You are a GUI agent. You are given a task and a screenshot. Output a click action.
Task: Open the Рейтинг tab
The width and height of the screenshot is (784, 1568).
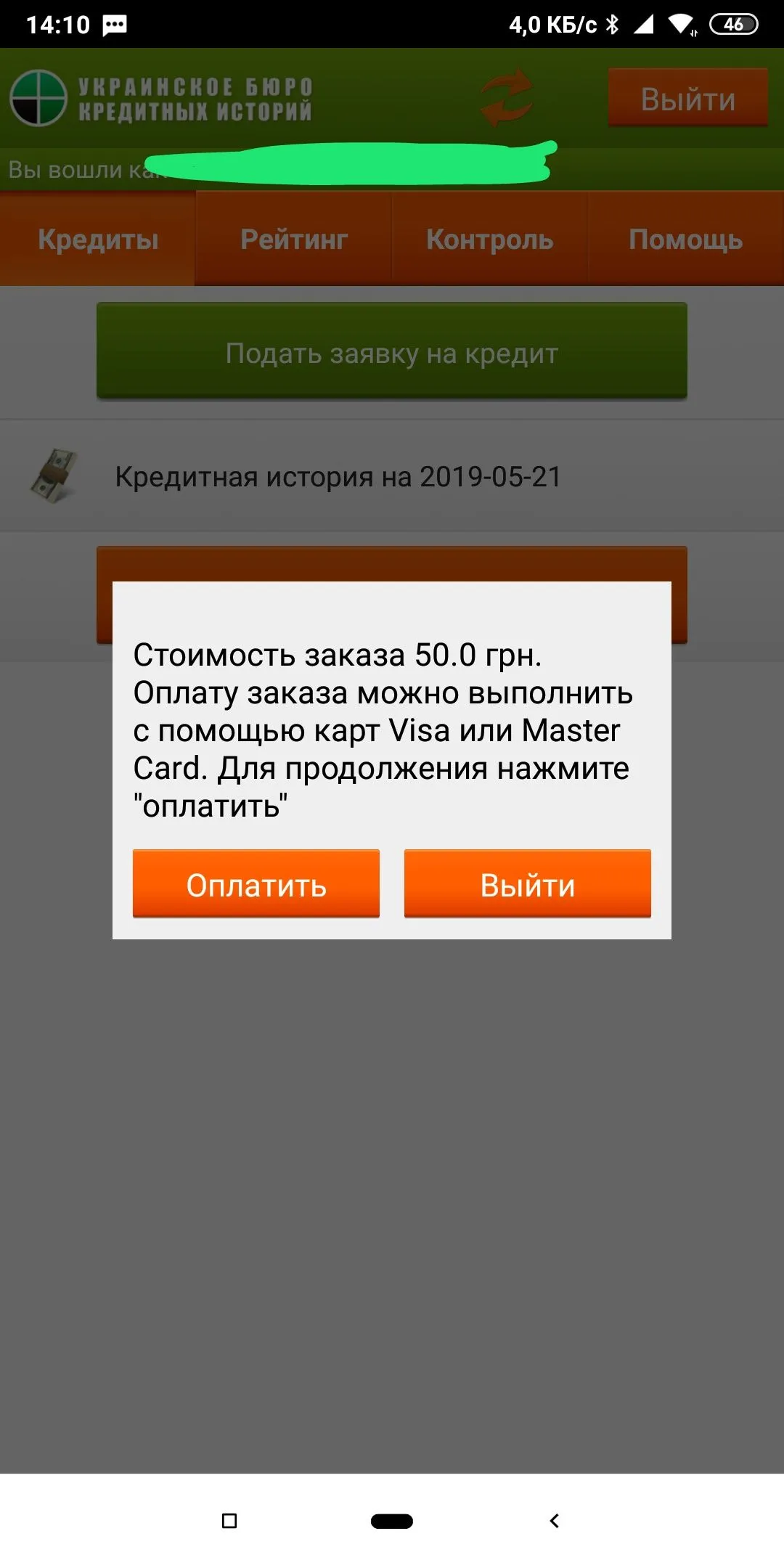click(294, 239)
